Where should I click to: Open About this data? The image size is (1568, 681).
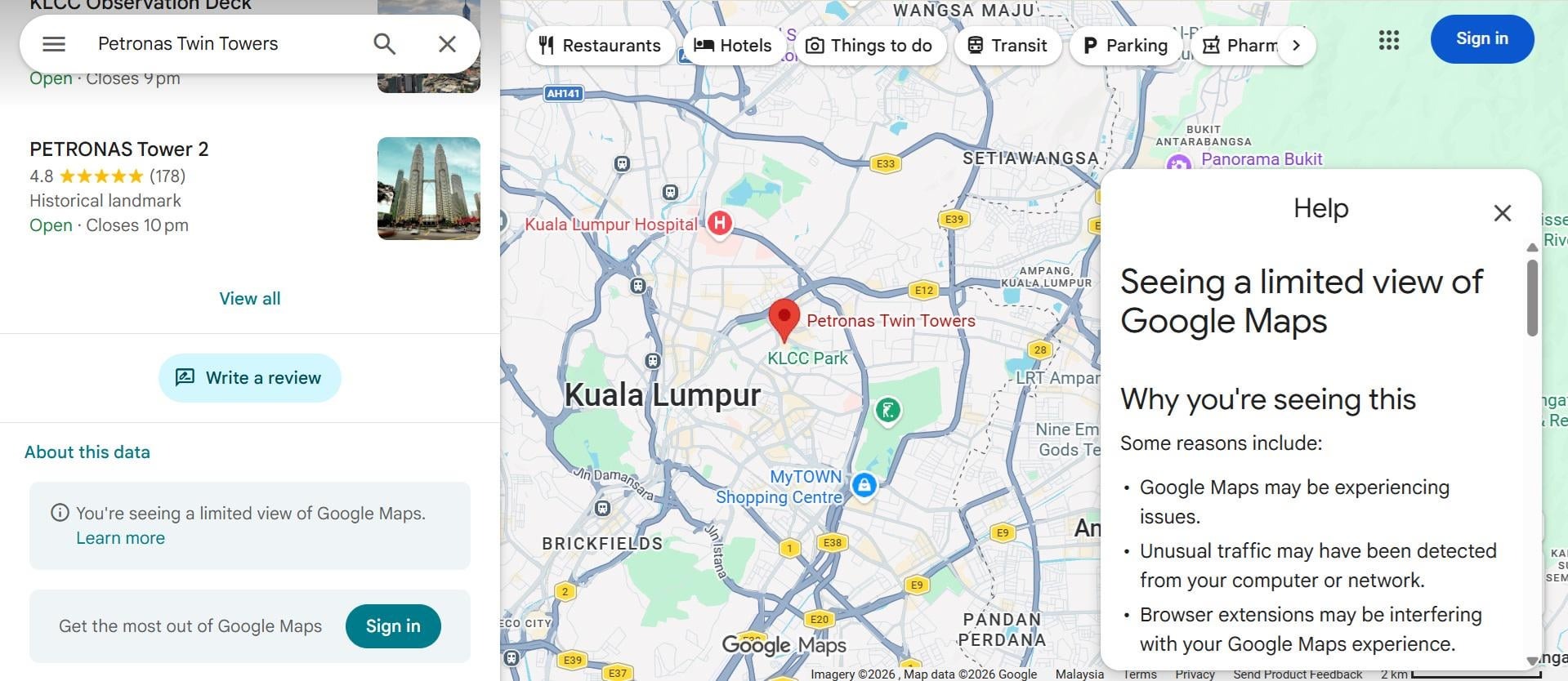point(87,452)
